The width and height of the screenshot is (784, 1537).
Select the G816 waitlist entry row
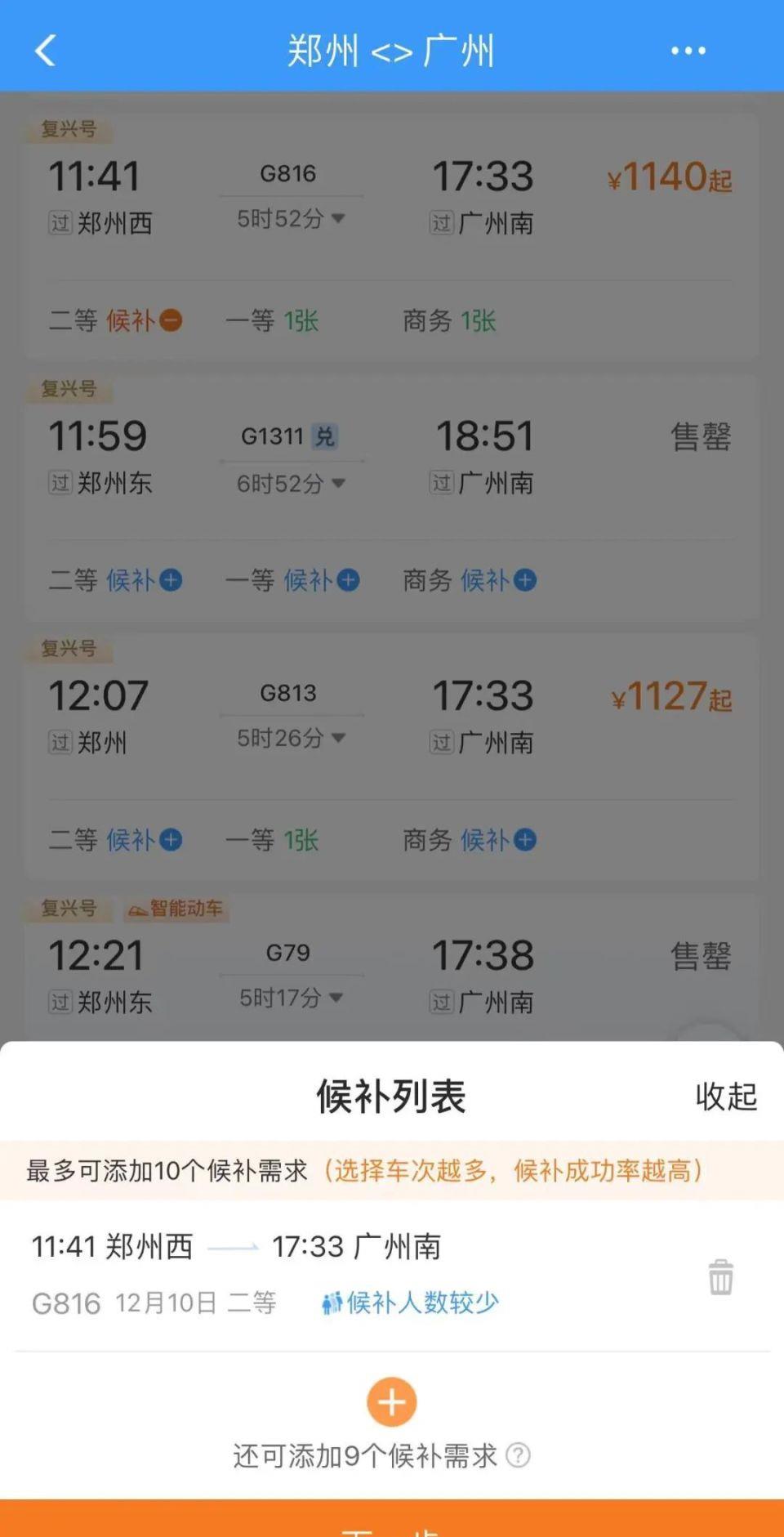tap(327, 1271)
